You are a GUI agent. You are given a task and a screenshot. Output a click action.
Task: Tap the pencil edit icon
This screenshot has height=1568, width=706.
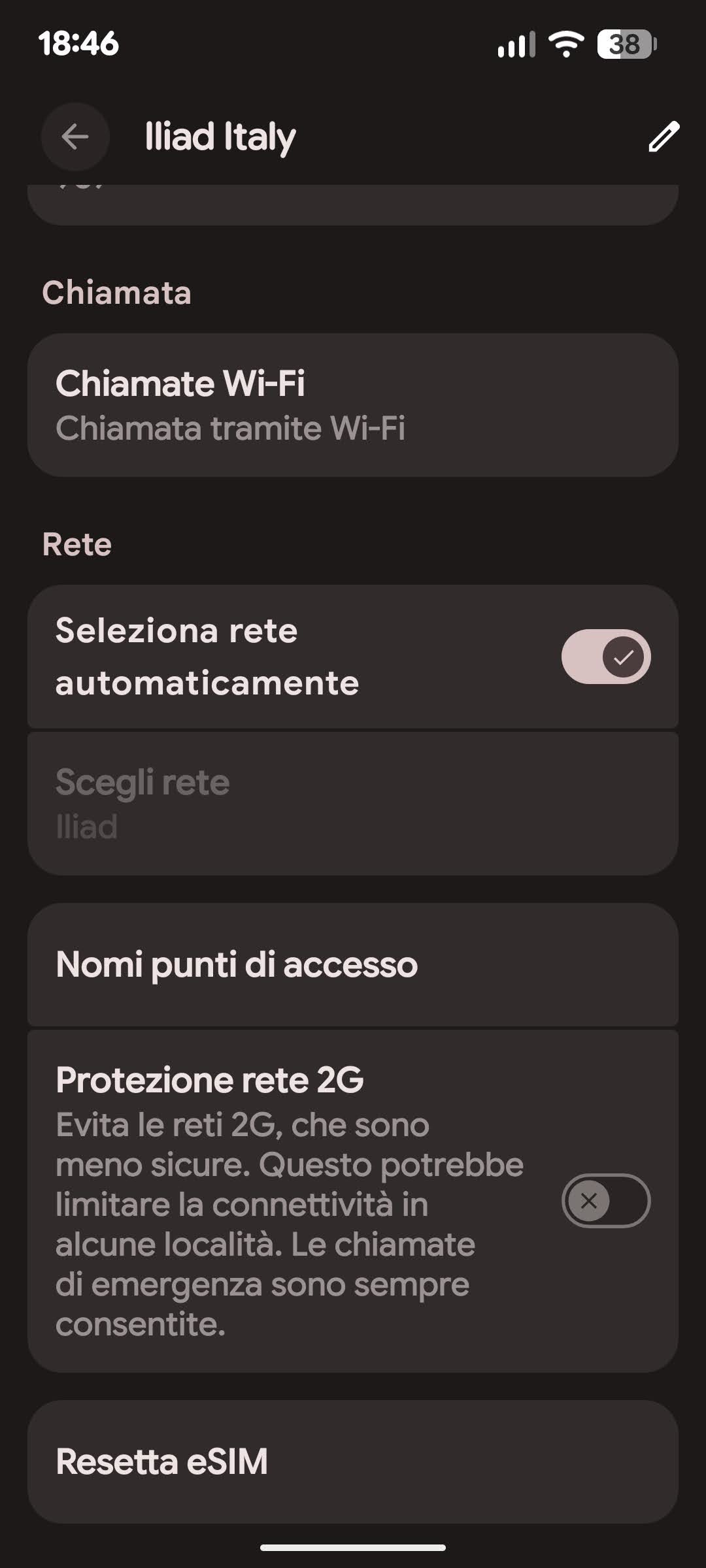(x=664, y=137)
